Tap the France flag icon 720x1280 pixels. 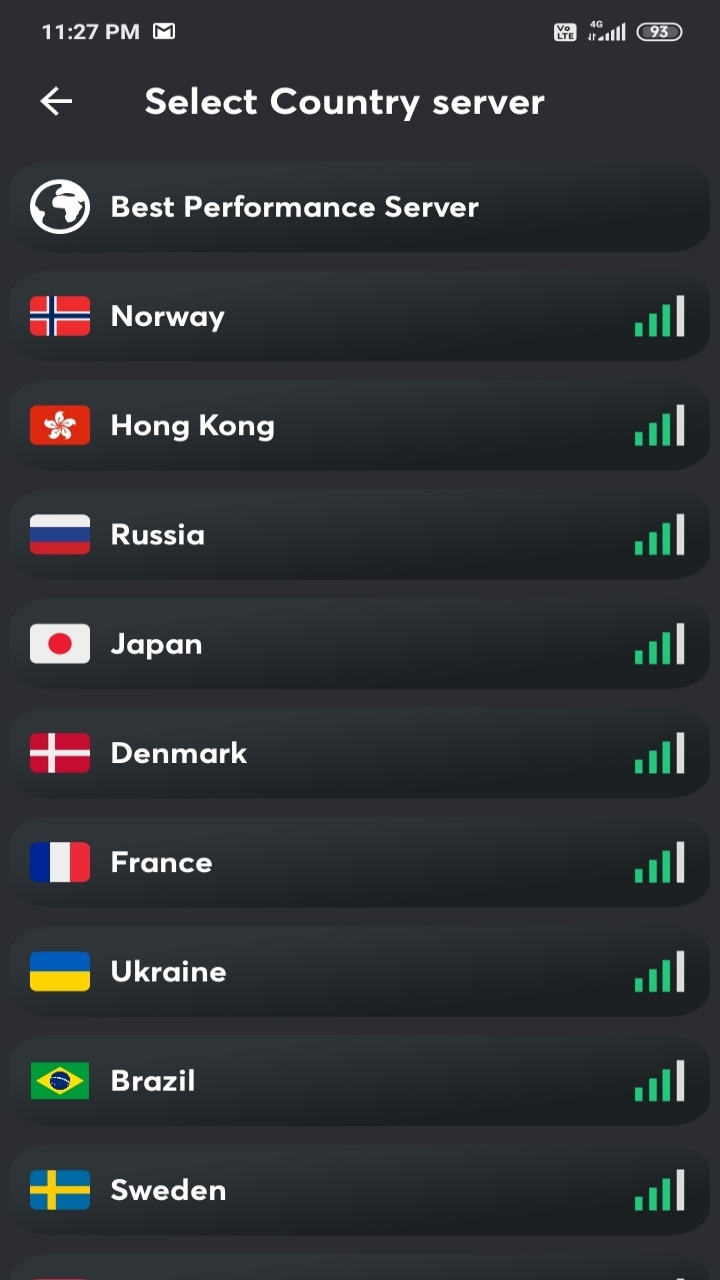60,862
